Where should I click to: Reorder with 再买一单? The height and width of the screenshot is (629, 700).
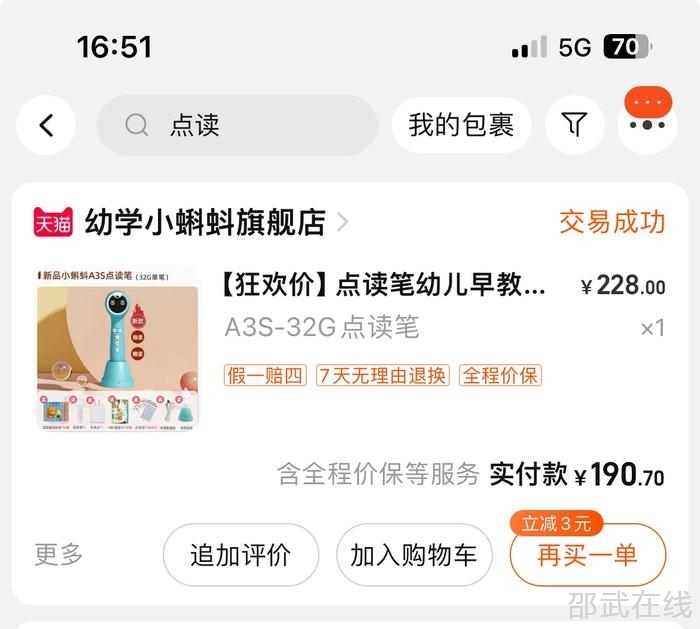587,556
